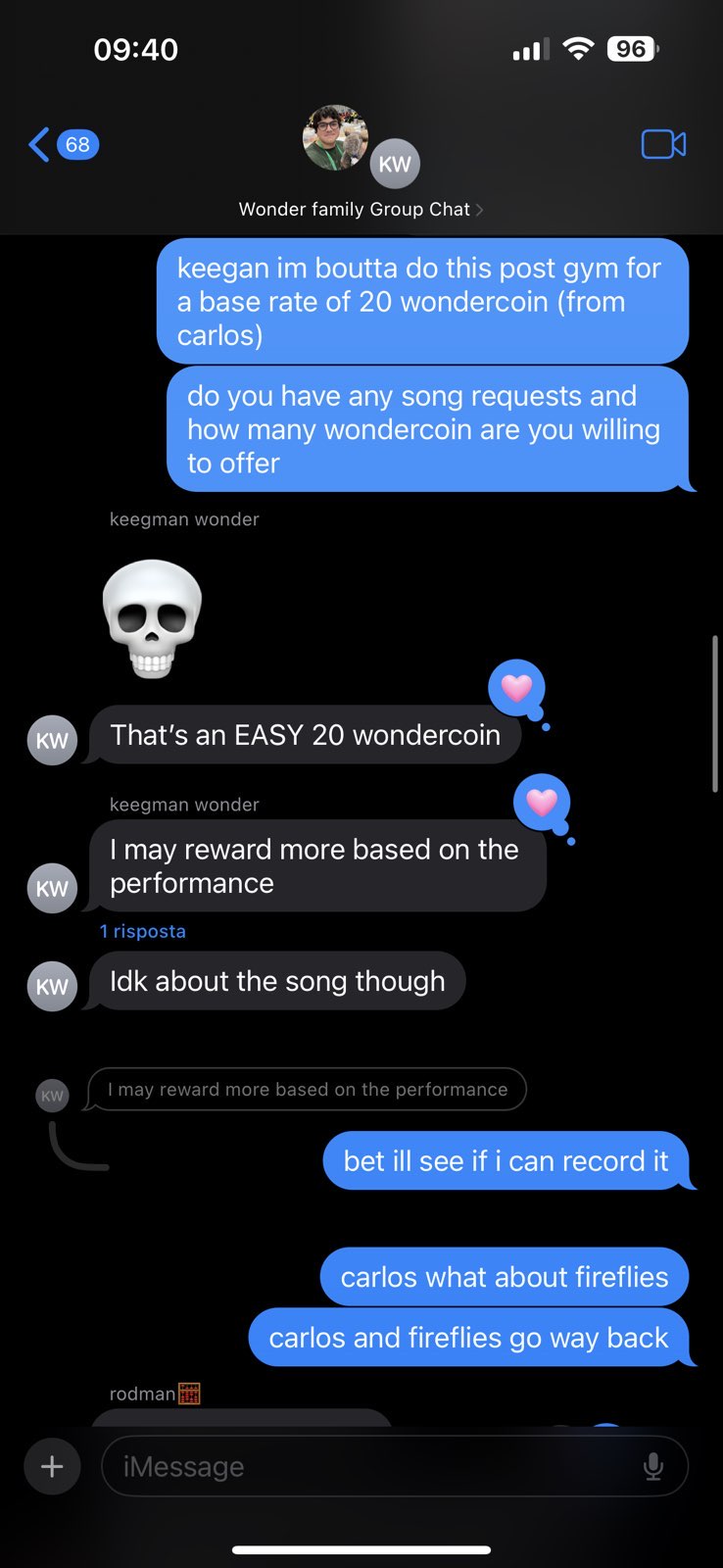Go back to the messages list

click(x=61, y=145)
